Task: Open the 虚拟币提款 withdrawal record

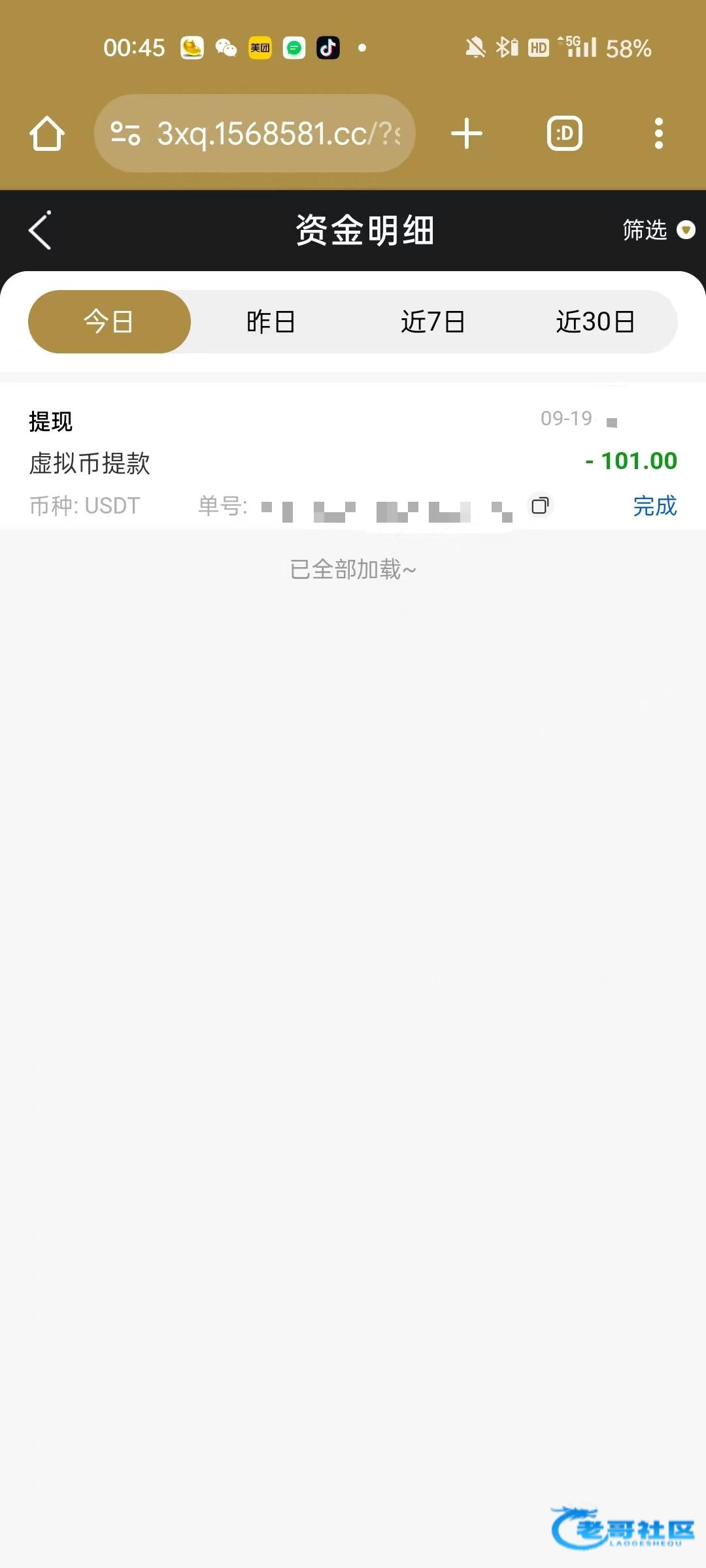Action: [x=90, y=463]
